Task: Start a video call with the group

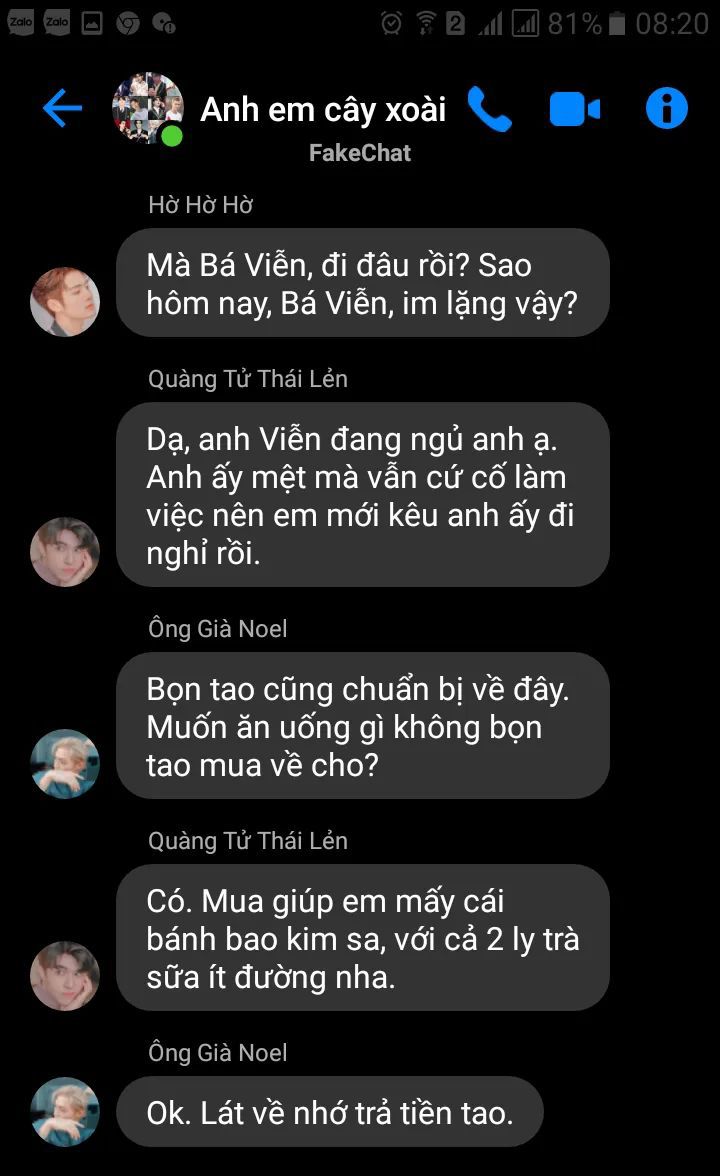Action: [574, 109]
